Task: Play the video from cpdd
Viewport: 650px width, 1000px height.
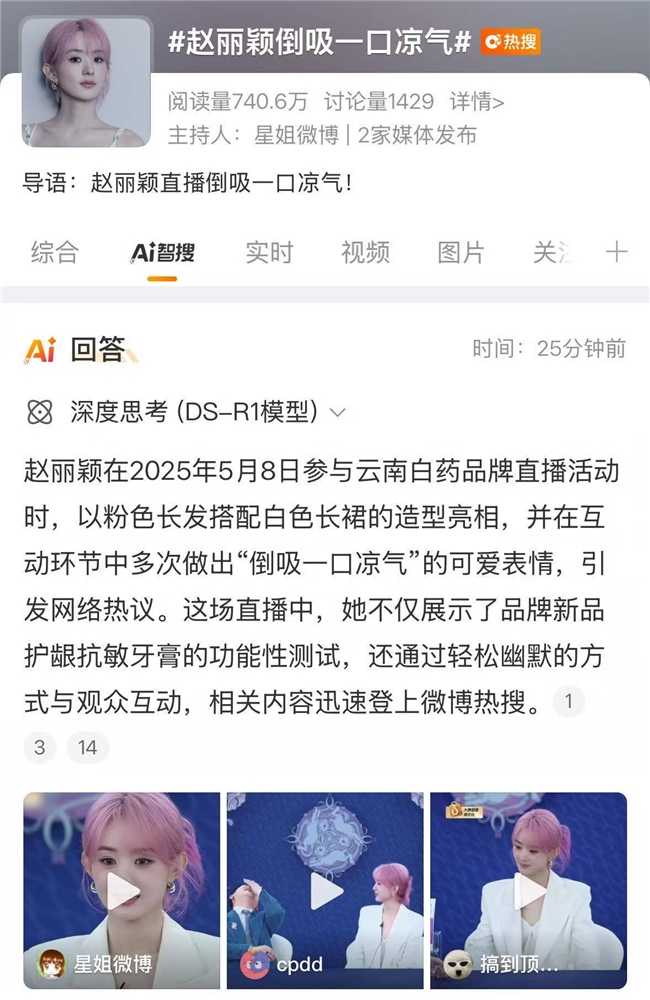Action: 326,890
